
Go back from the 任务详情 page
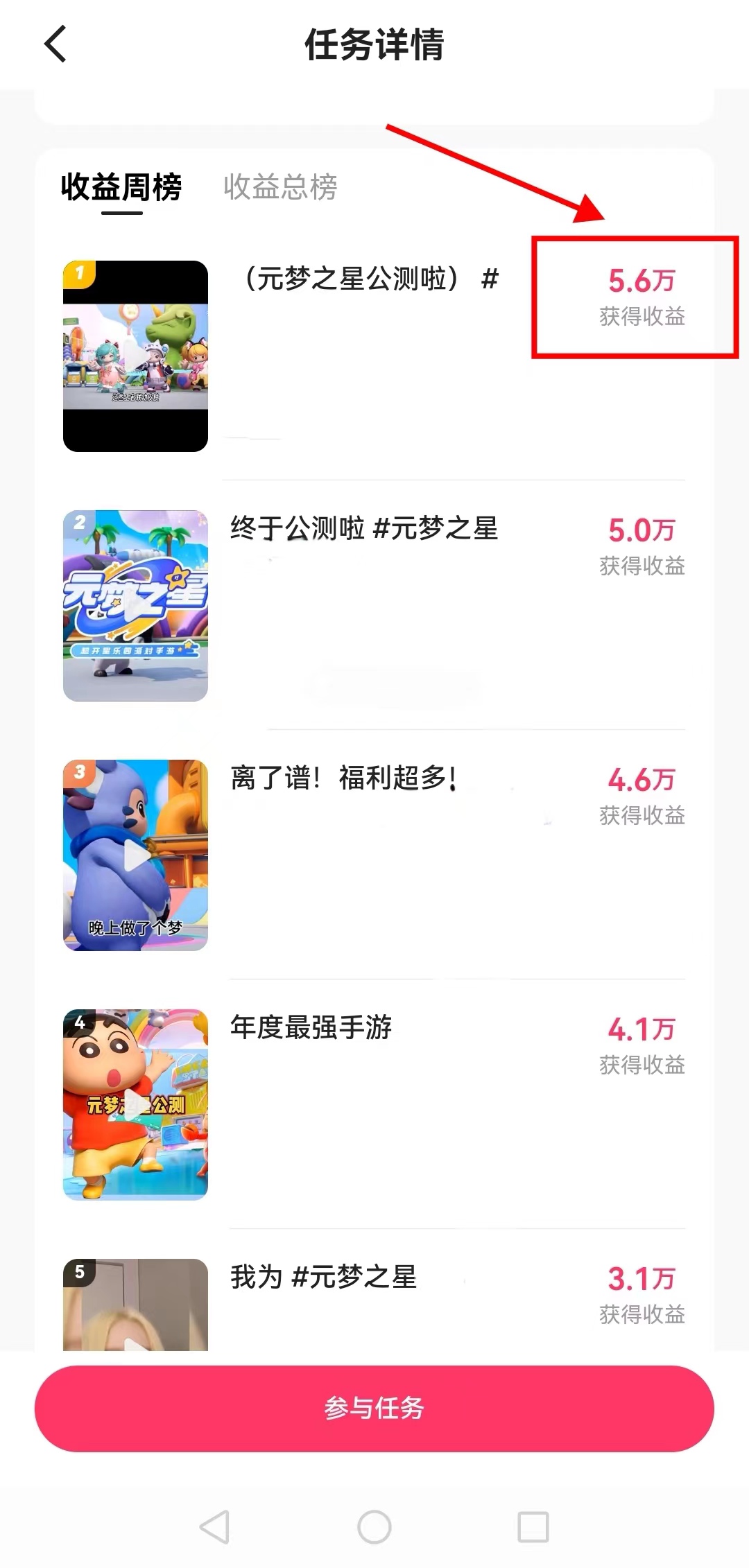pos(55,44)
